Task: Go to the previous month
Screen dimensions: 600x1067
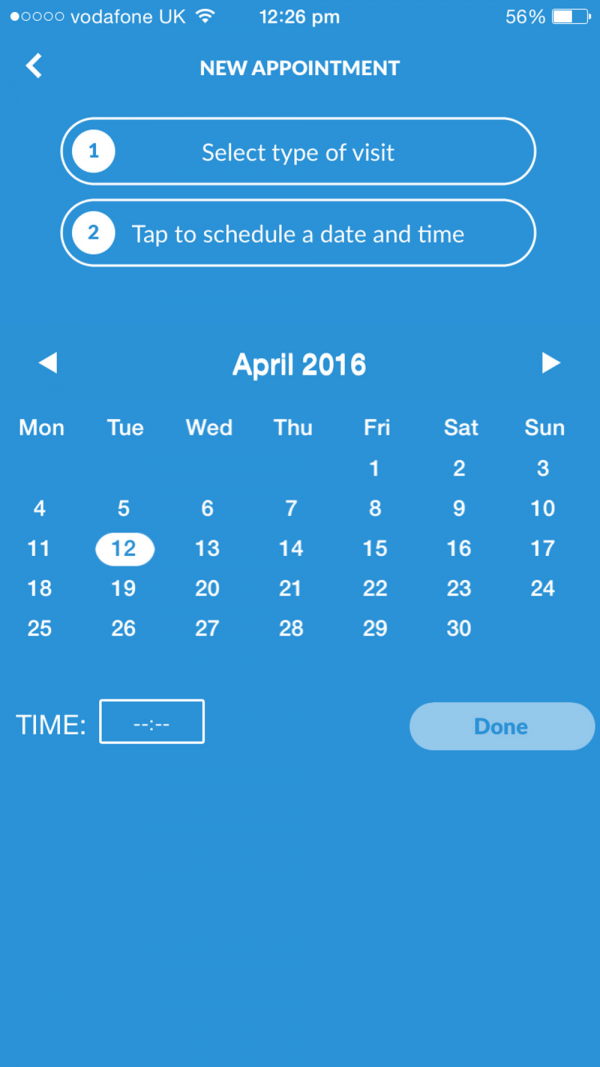Action: pyautogui.click(x=48, y=363)
